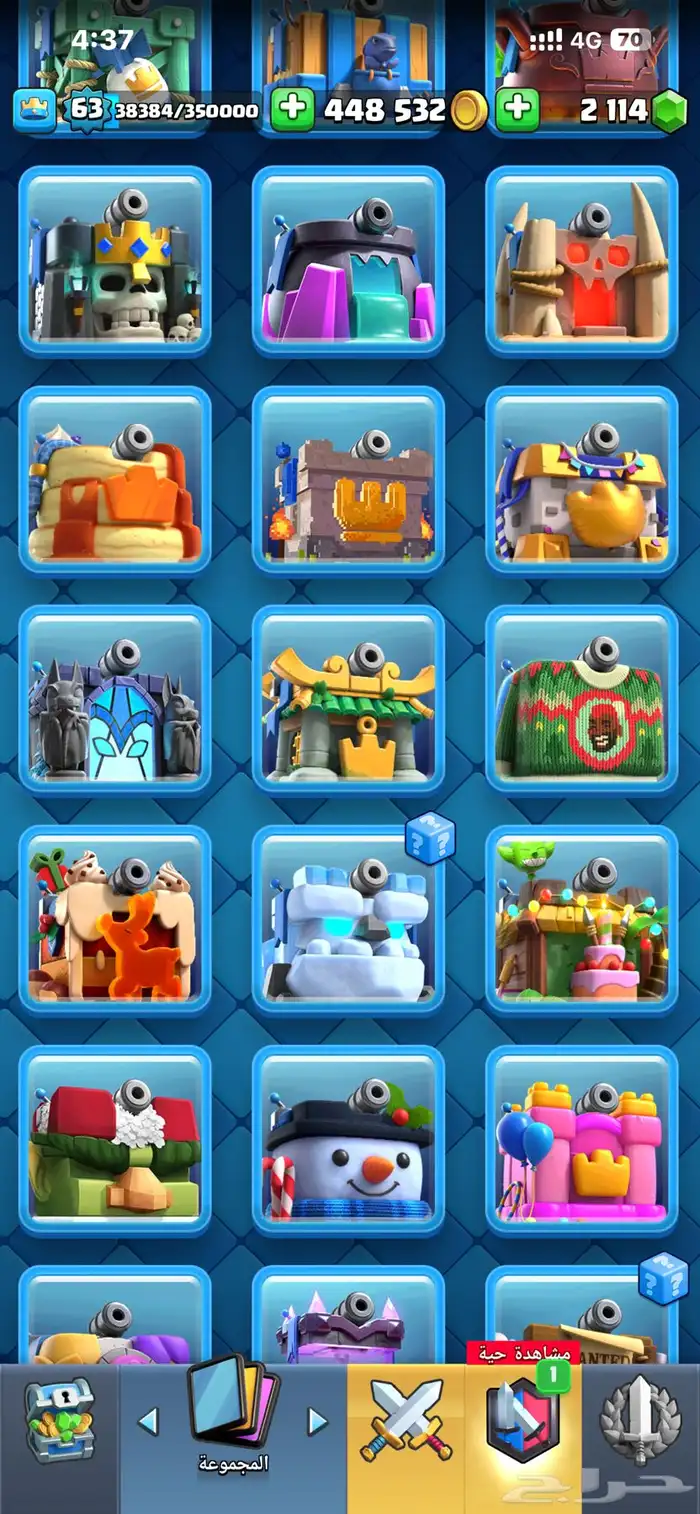Add more gold with the plus button
Screen dimensions: 700x1514
292,109
